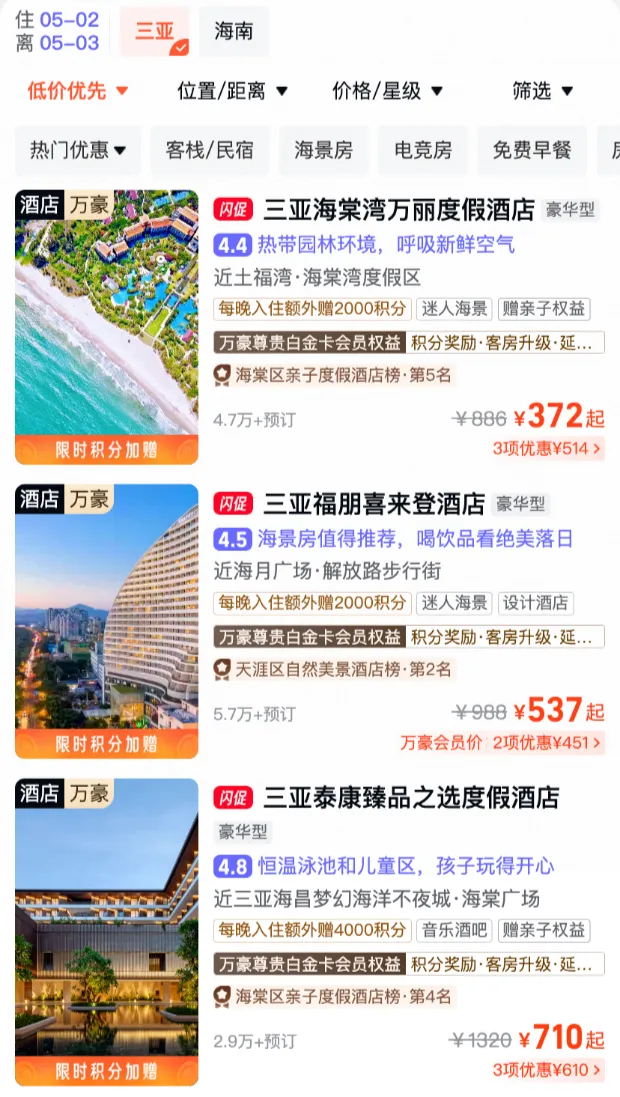The width and height of the screenshot is (620, 1097).
Task: Open 三亚泰康臻品之选度假酒店 listing
Action: click(411, 797)
